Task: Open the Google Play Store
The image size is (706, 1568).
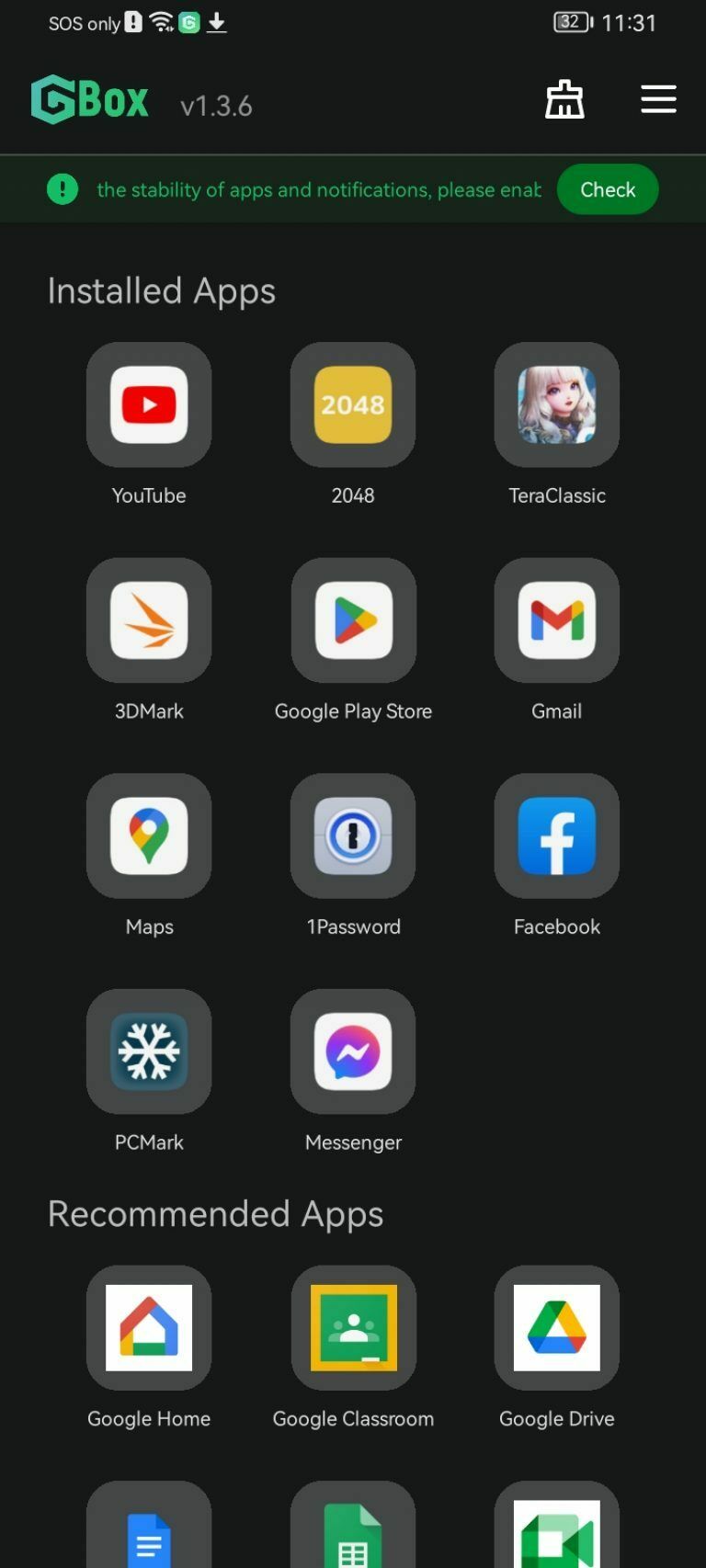Action: pyautogui.click(x=353, y=620)
